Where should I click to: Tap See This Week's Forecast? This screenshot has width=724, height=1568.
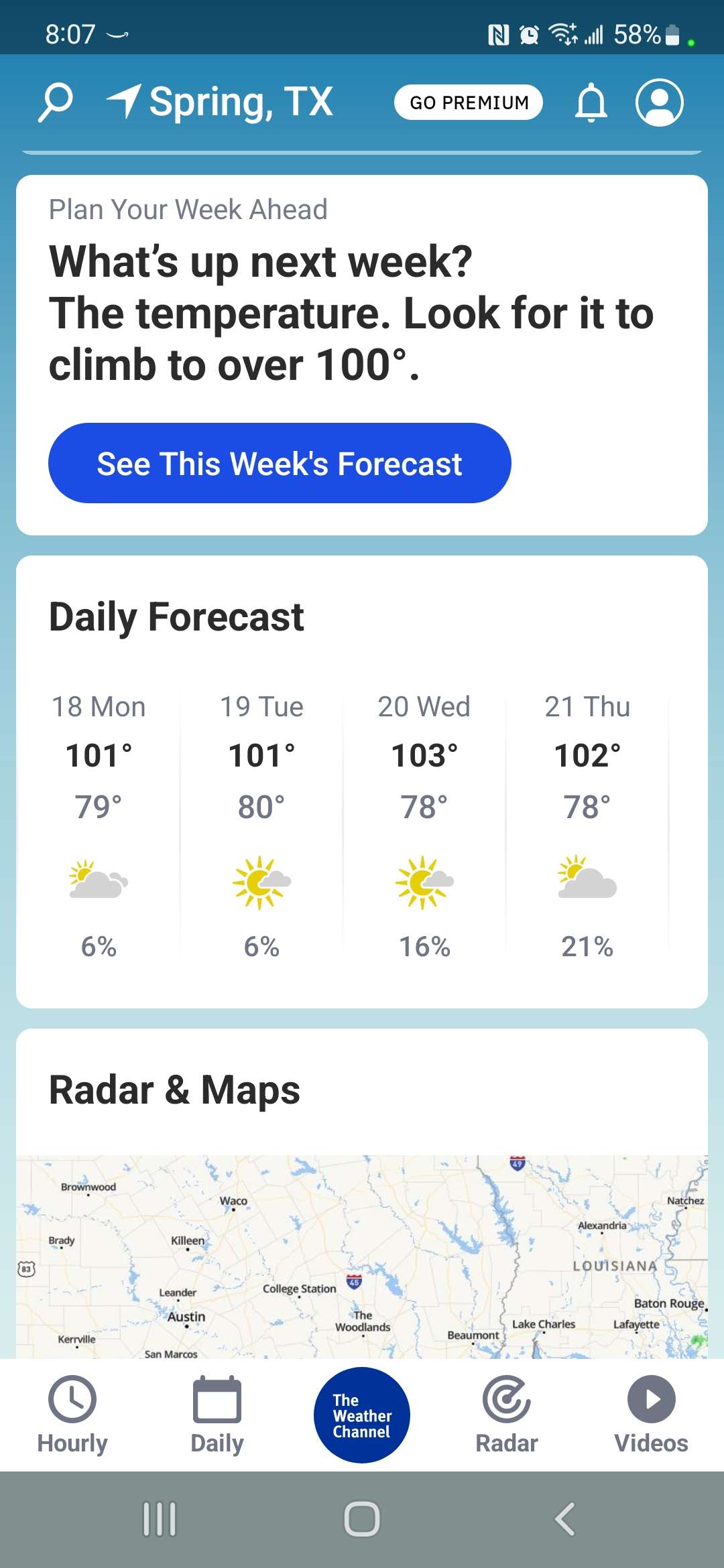tap(280, 463)
